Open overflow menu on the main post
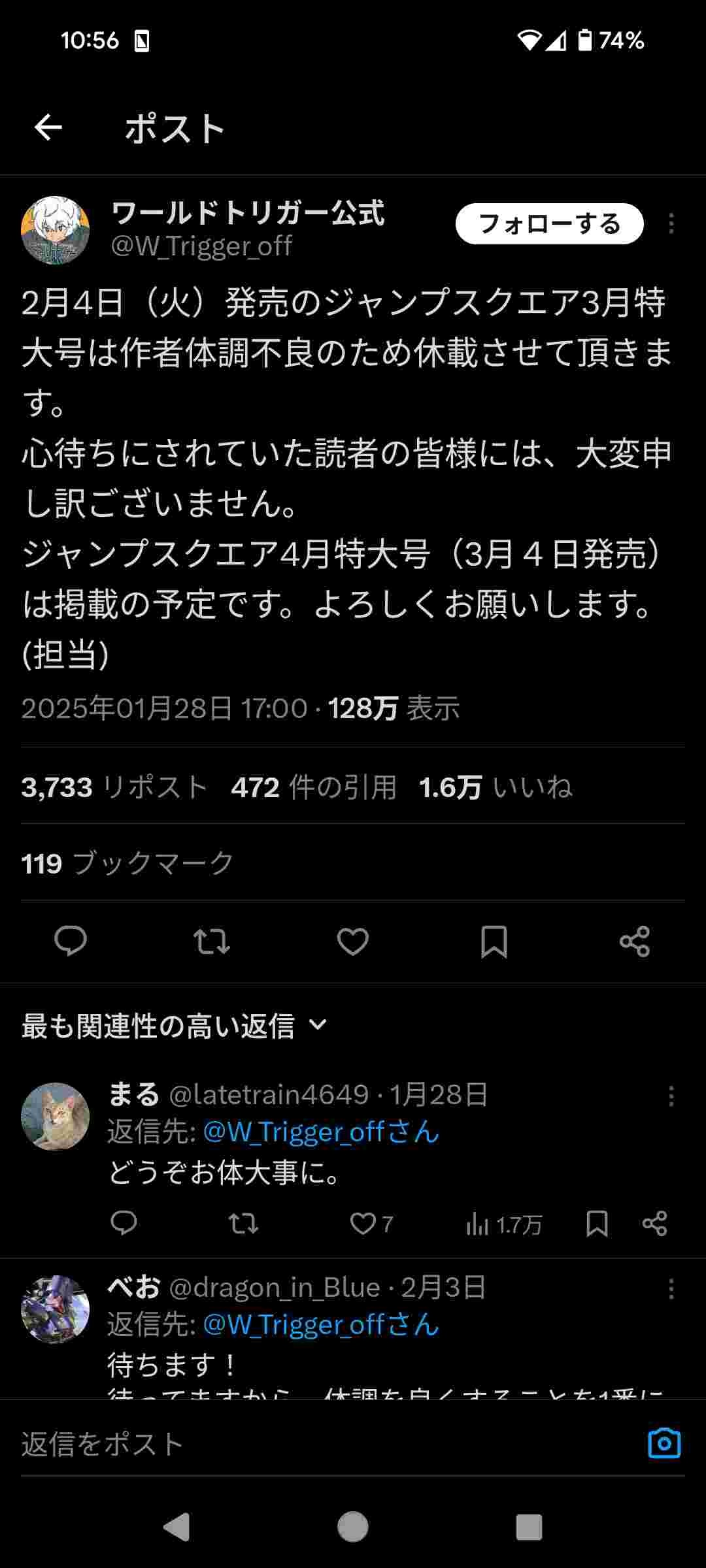 coord(671,224)
